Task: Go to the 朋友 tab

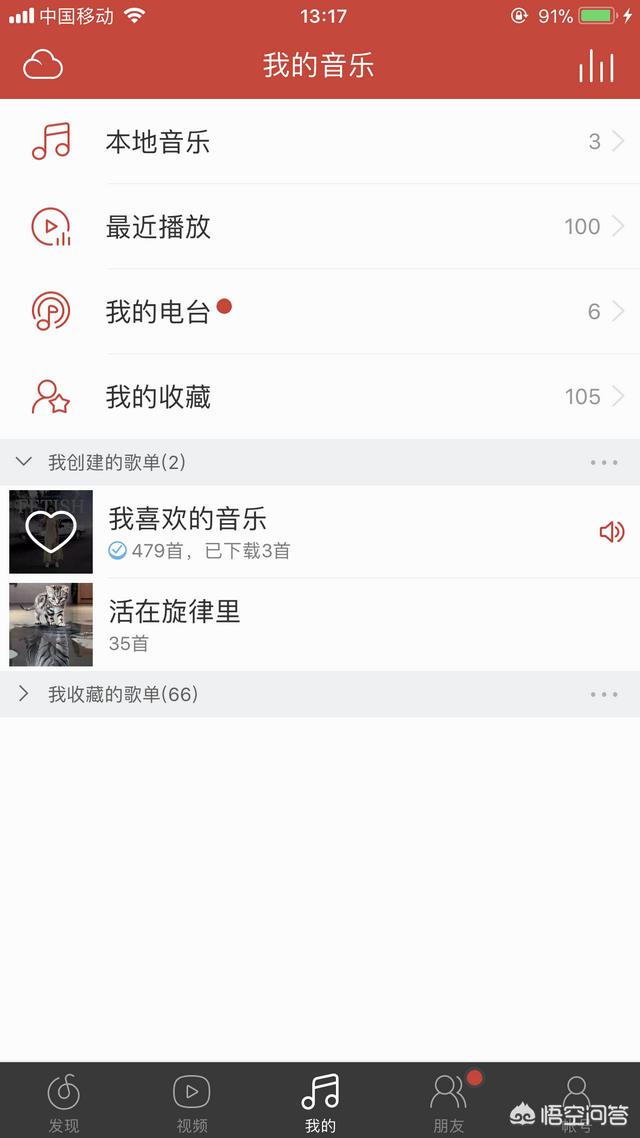Action: [448, 1102]
